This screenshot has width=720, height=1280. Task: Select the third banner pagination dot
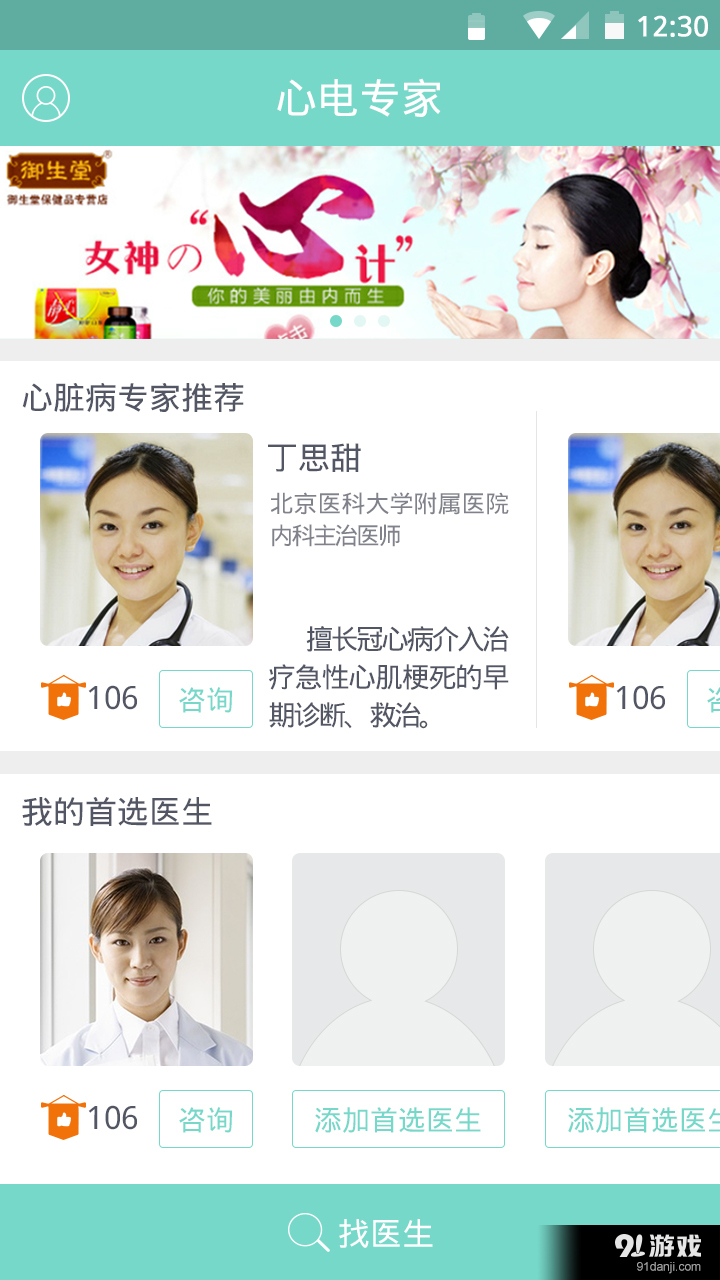point(384,320)
